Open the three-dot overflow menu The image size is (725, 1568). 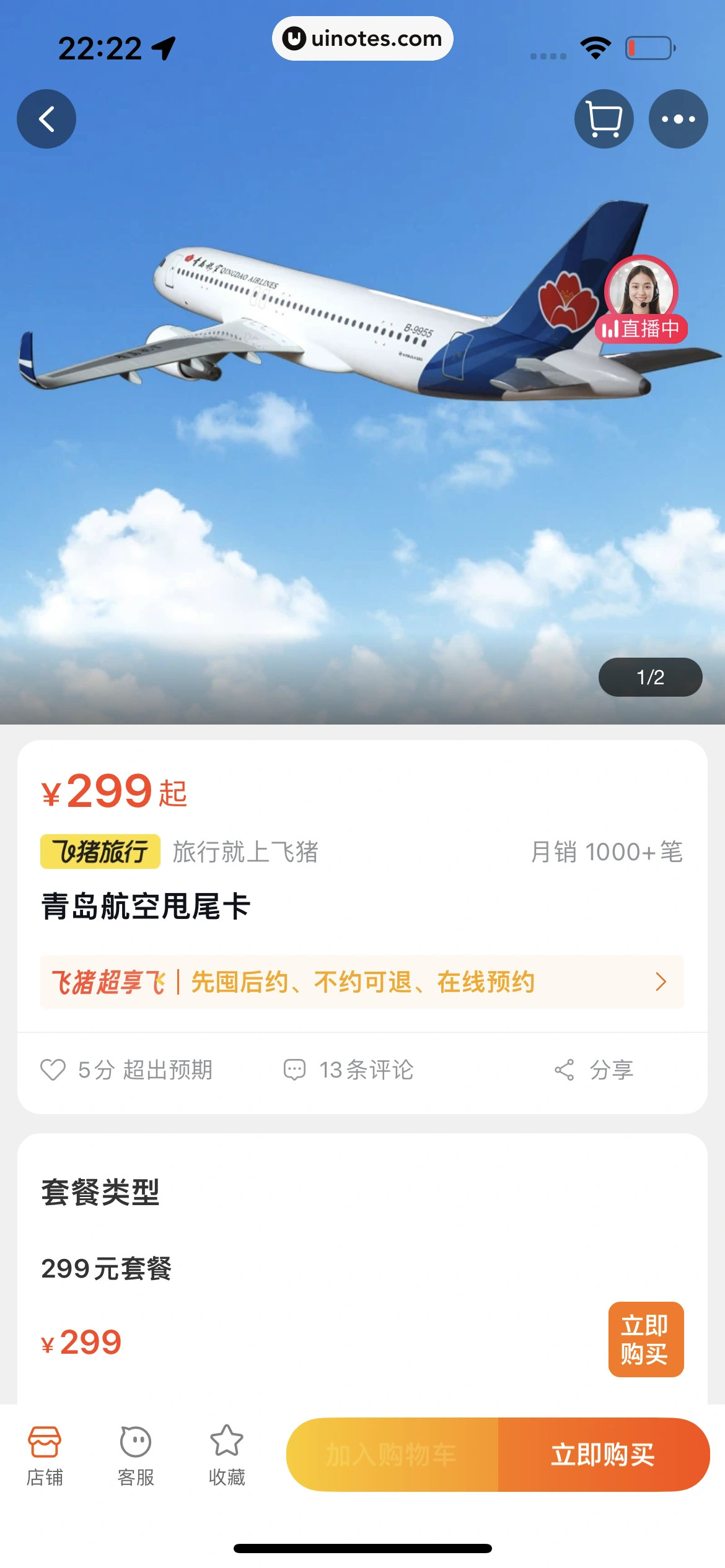[x=678, y=119]
